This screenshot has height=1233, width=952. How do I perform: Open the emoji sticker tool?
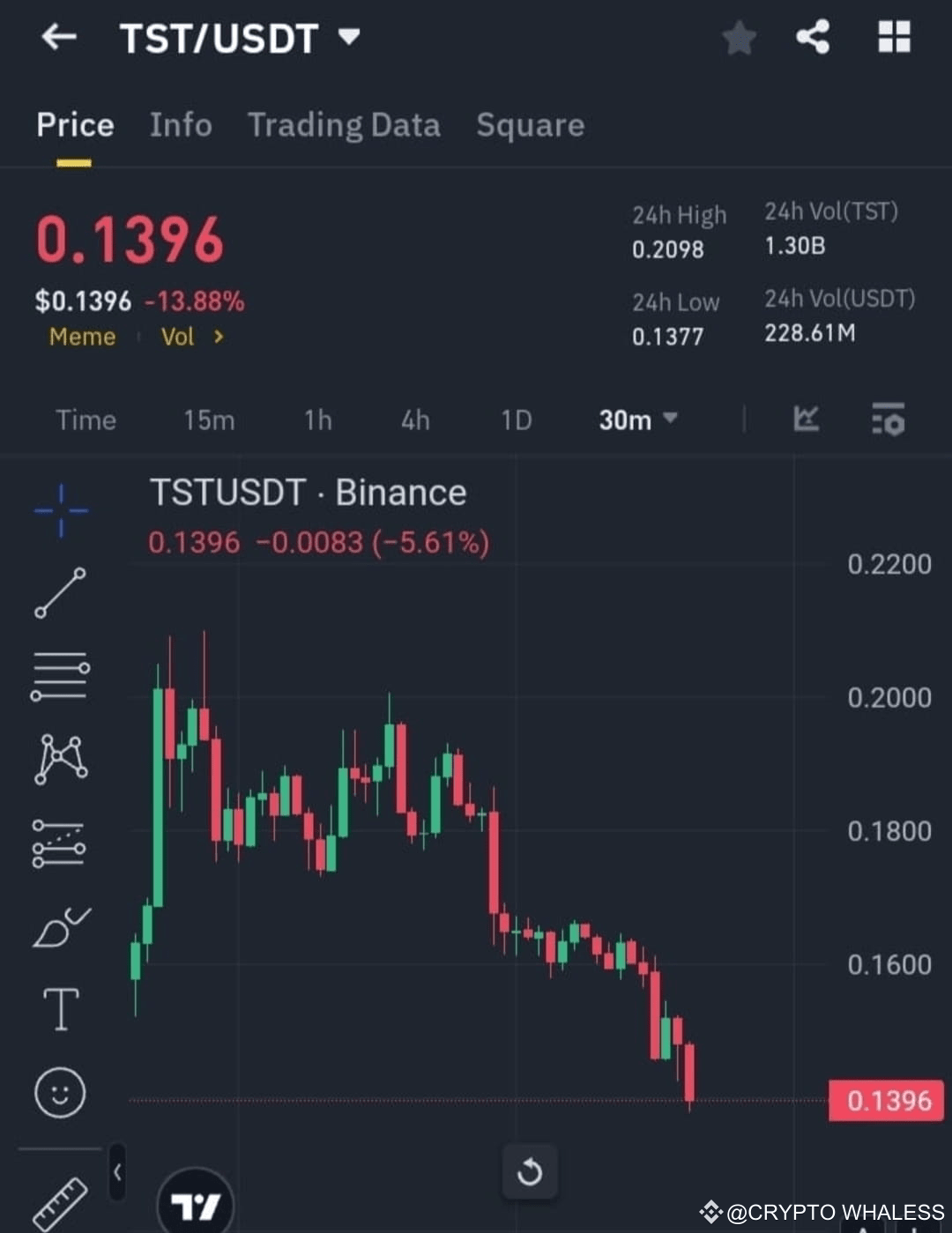60,1091
